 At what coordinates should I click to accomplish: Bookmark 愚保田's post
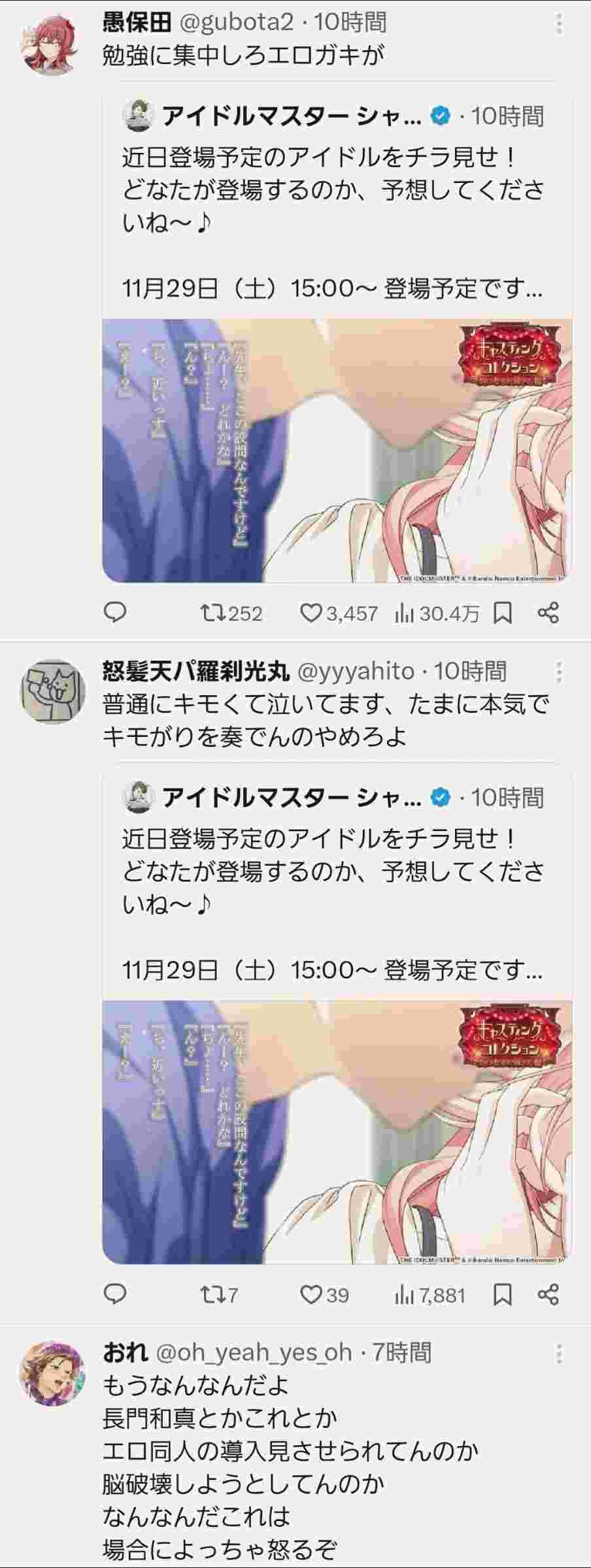pos(503,613)
